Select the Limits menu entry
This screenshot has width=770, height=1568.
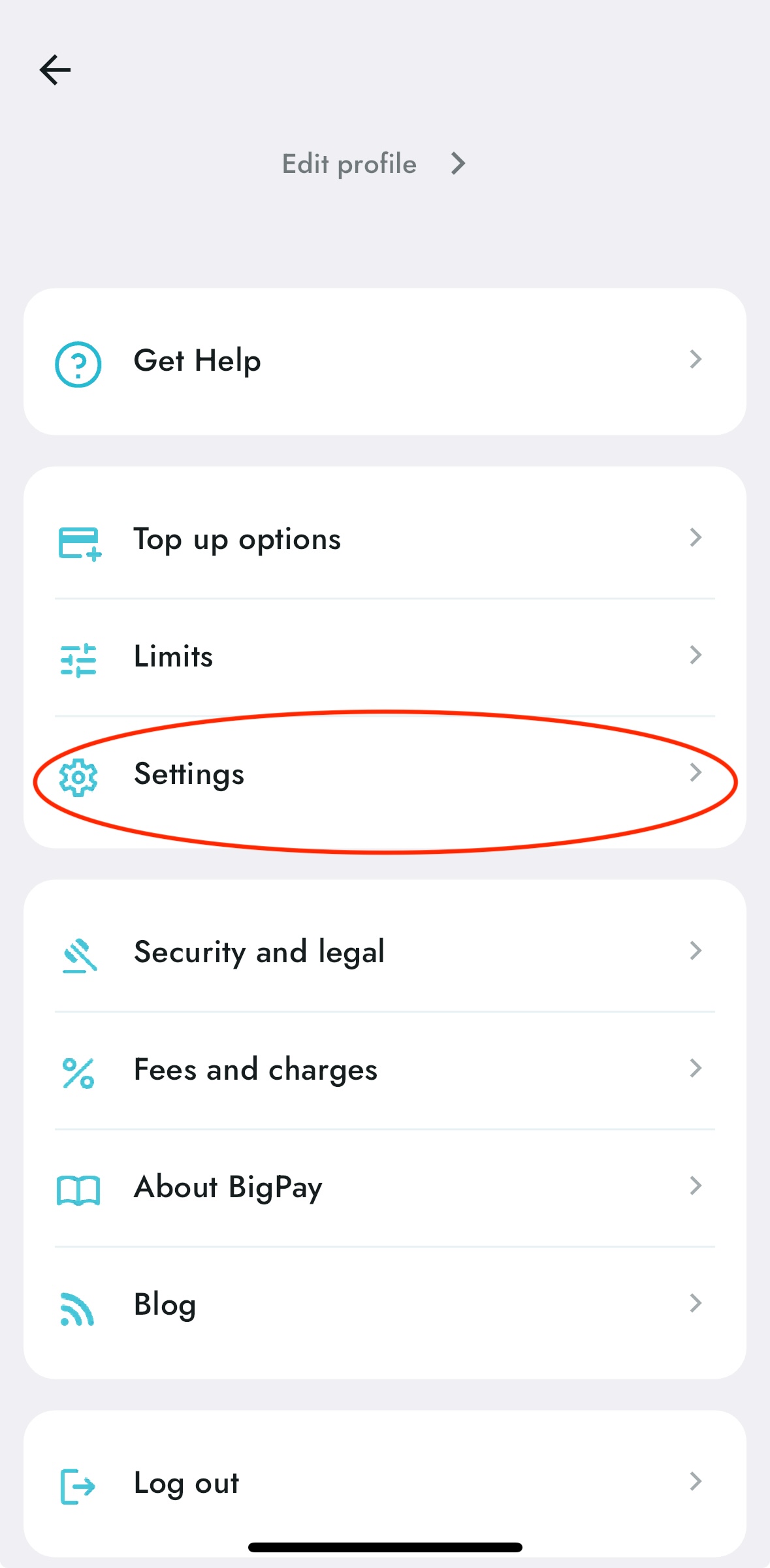pyautogui.click(x=173, y=657)
